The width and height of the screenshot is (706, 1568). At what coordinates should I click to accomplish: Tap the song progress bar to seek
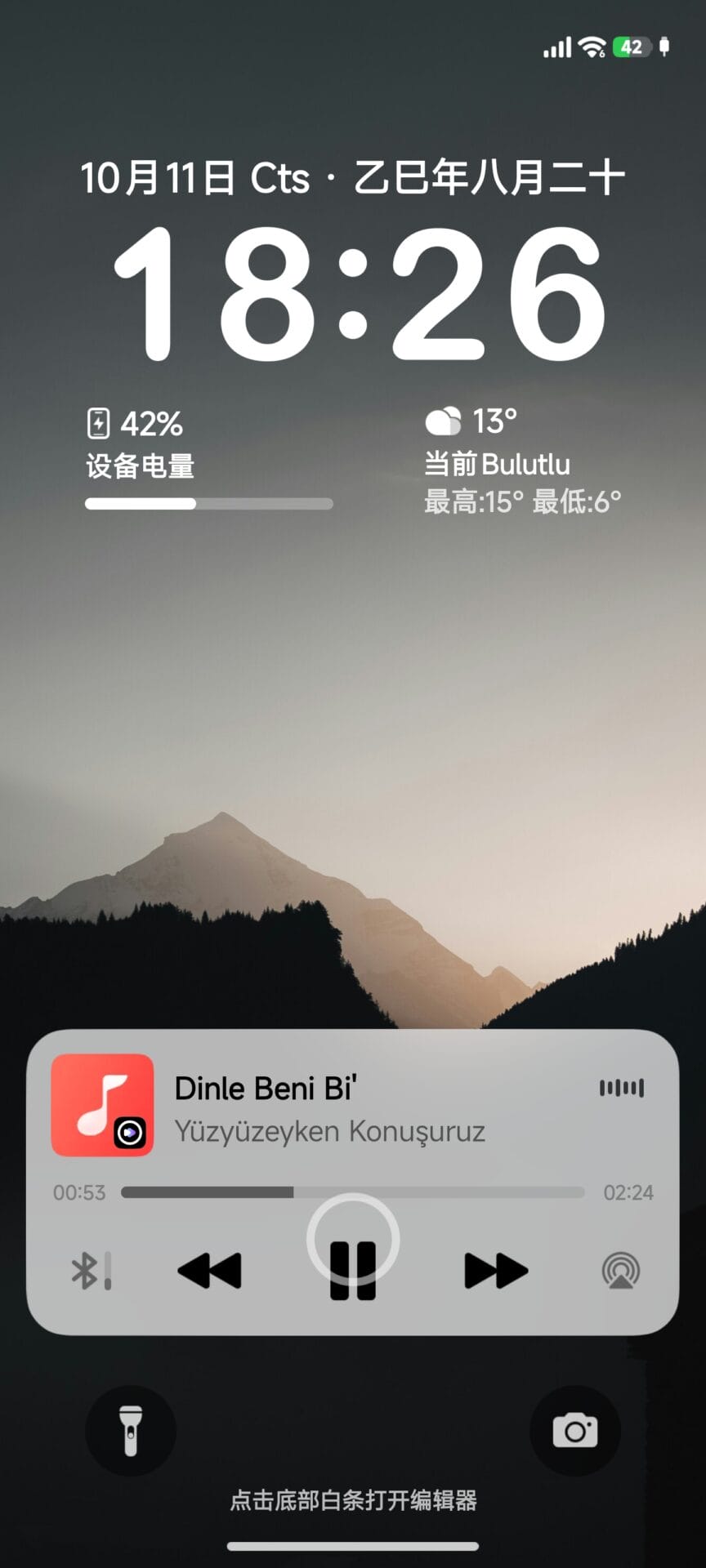(x=353, y=1192)
